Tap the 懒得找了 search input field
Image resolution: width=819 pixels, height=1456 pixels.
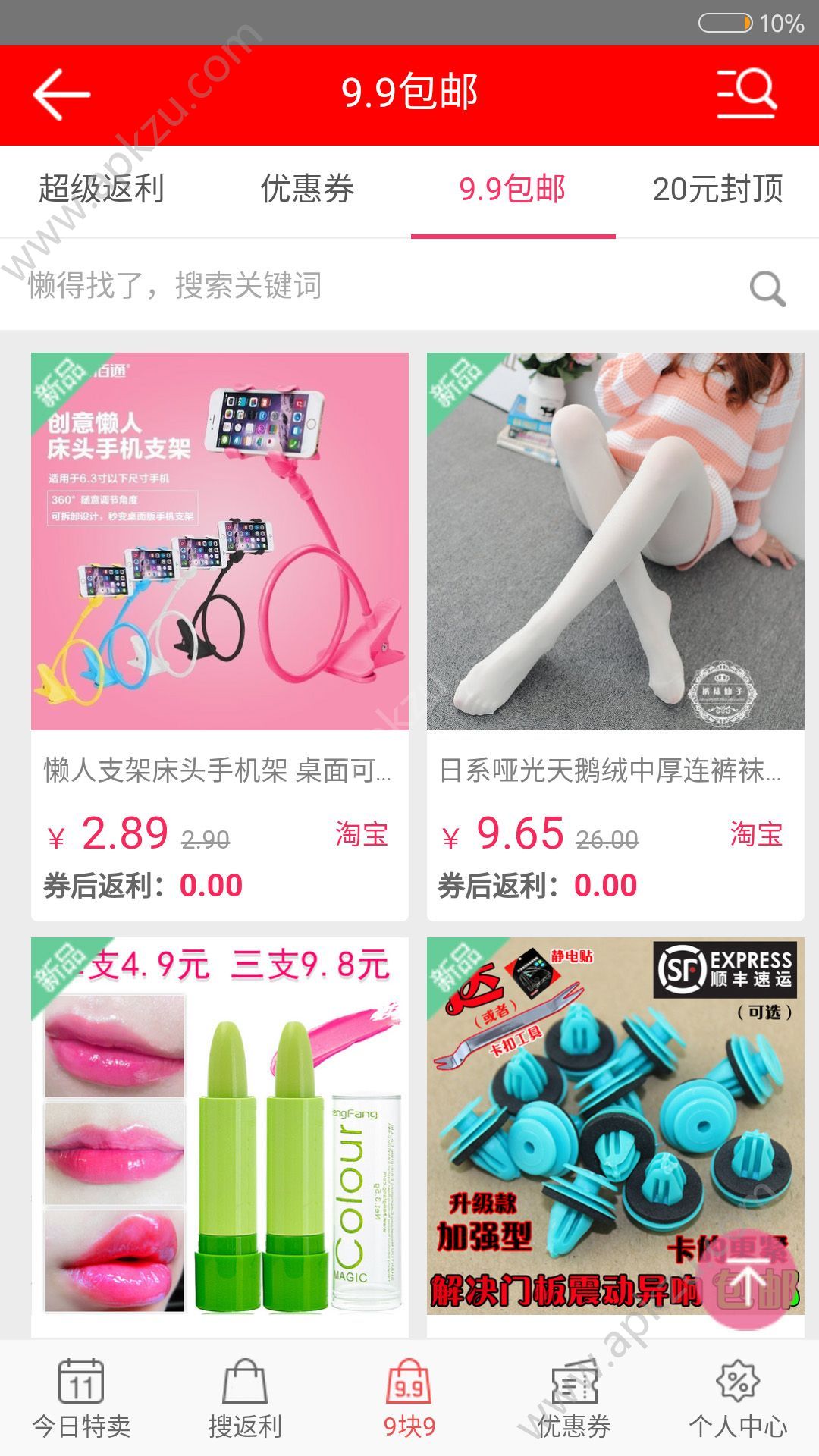[x=303, y=290]
